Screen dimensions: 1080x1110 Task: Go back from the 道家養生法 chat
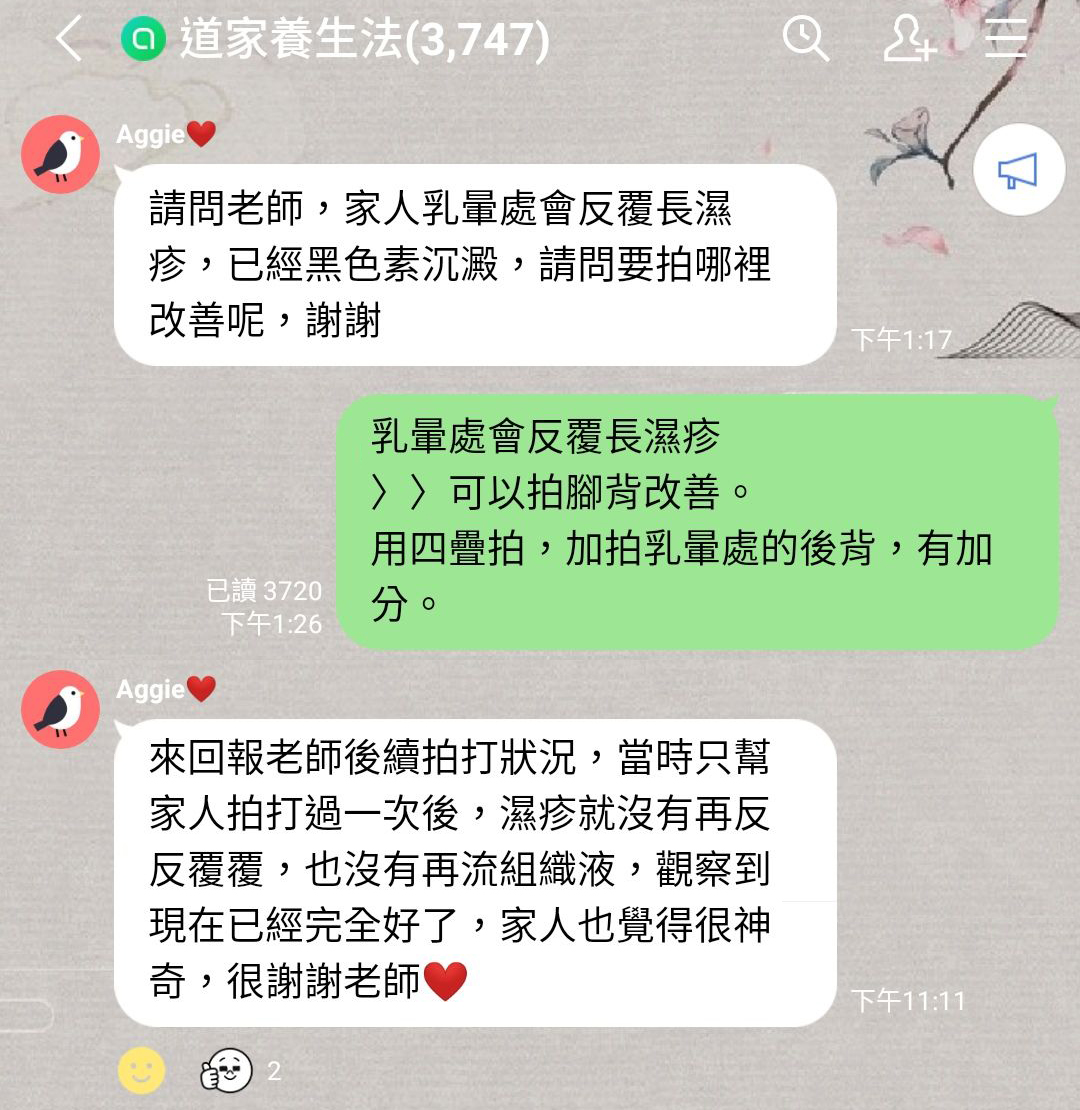68,40
